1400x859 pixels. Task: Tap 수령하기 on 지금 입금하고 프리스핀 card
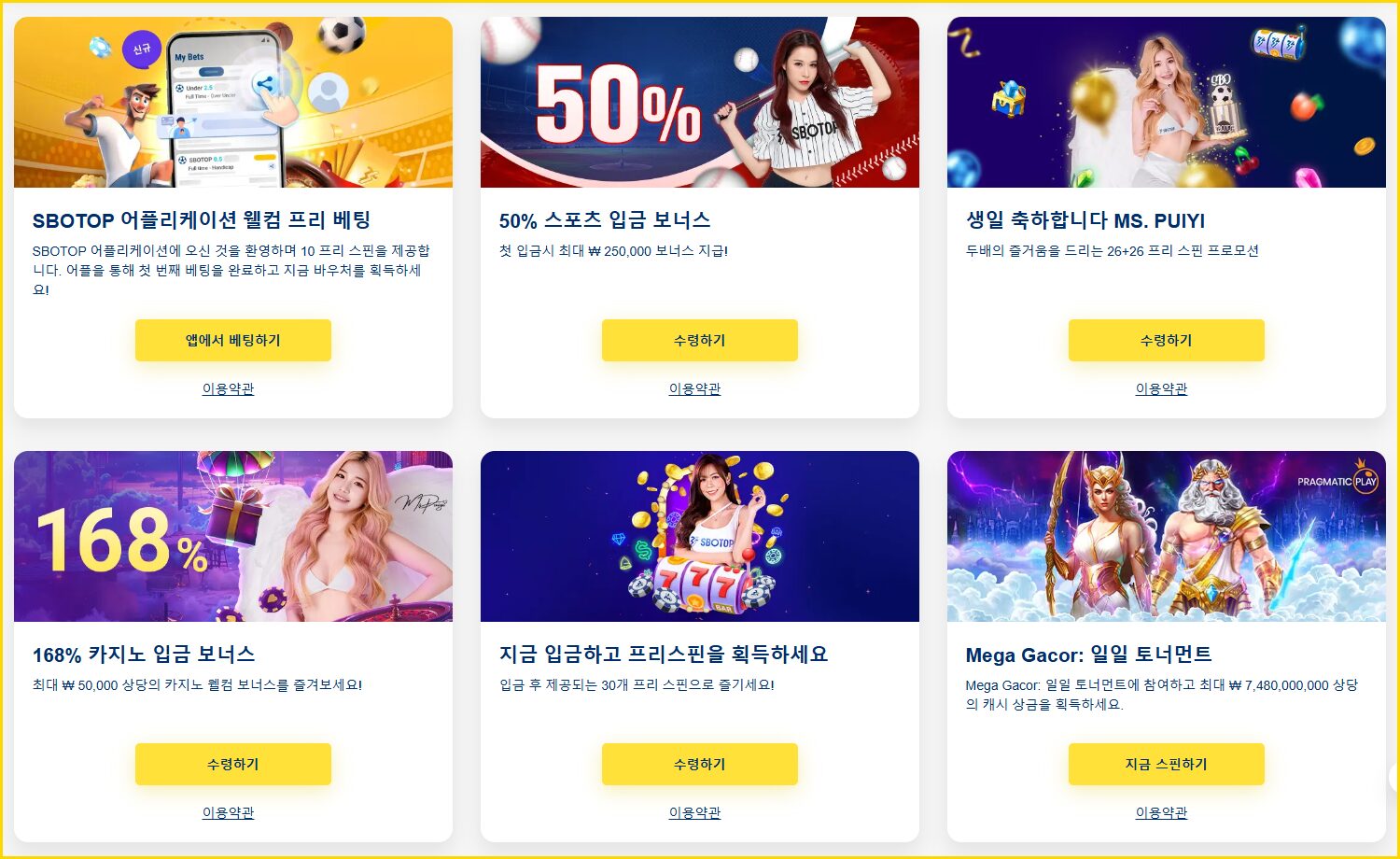click(x=699, y=764)
